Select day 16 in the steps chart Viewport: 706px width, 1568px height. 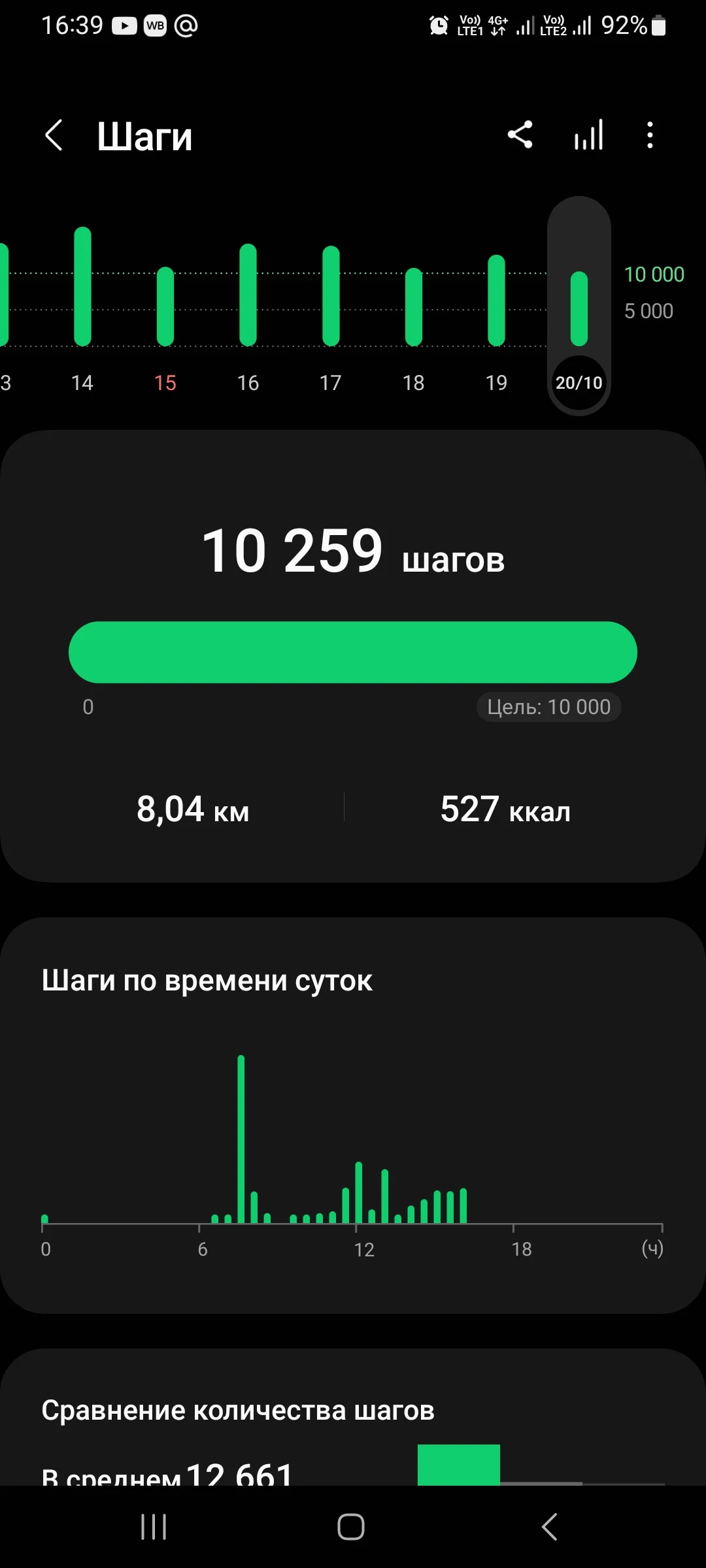[x=248, y=307]
